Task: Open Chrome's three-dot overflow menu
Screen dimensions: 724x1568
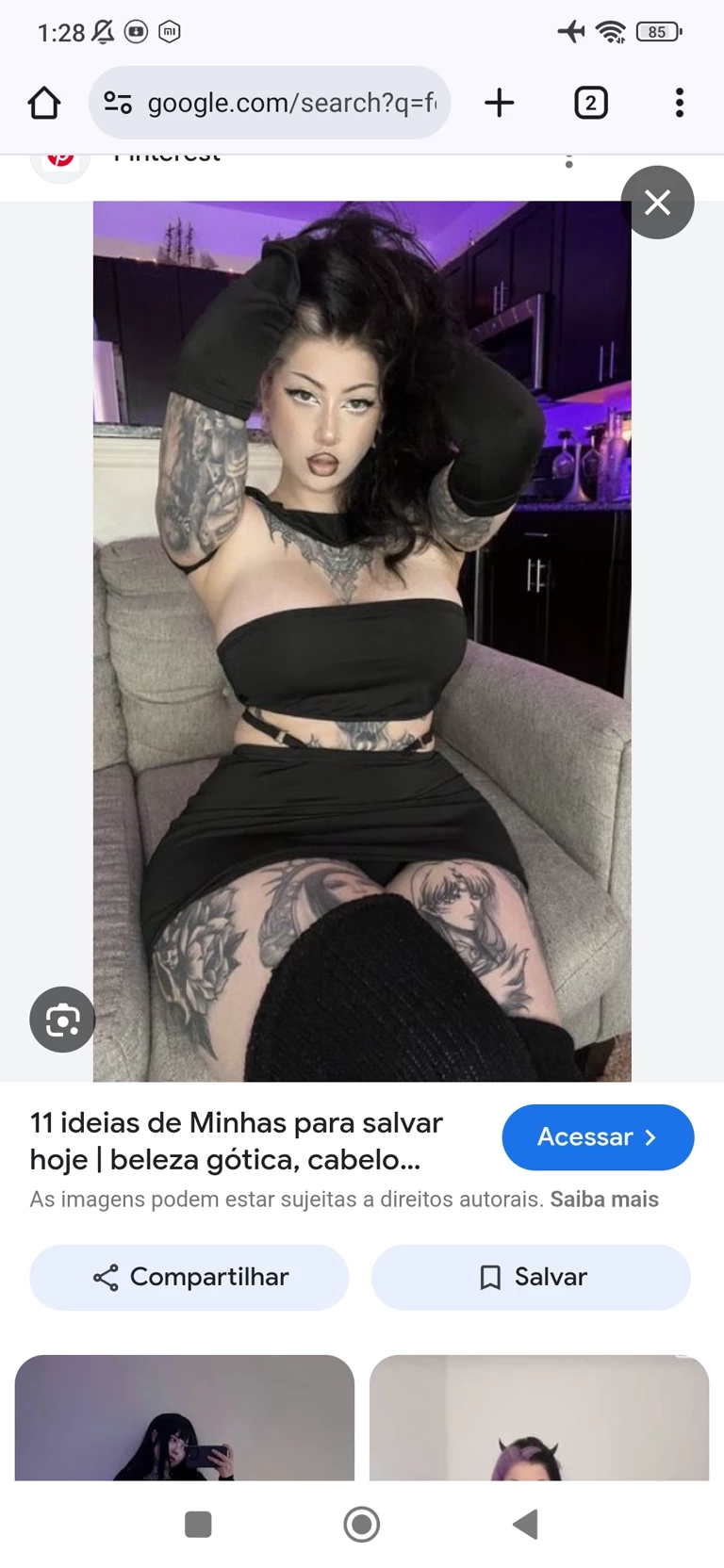Action: (x=679, y=103)
